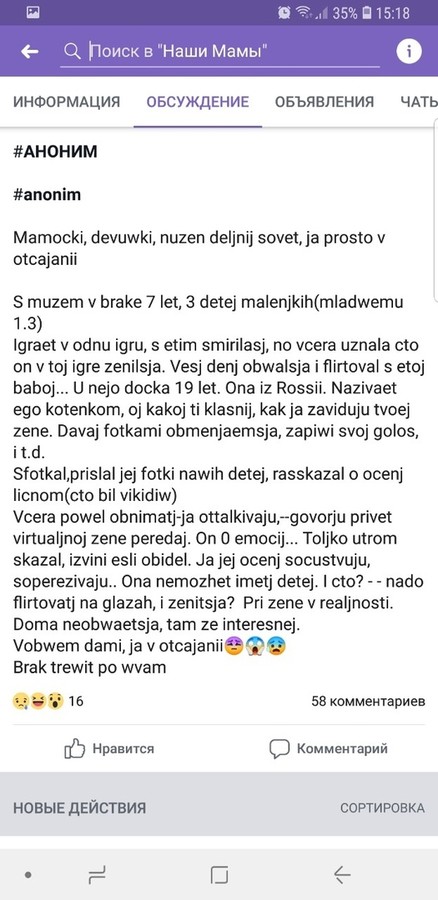Like the post with Нравится
Screen dimensions: 438x900
point(108,748)
